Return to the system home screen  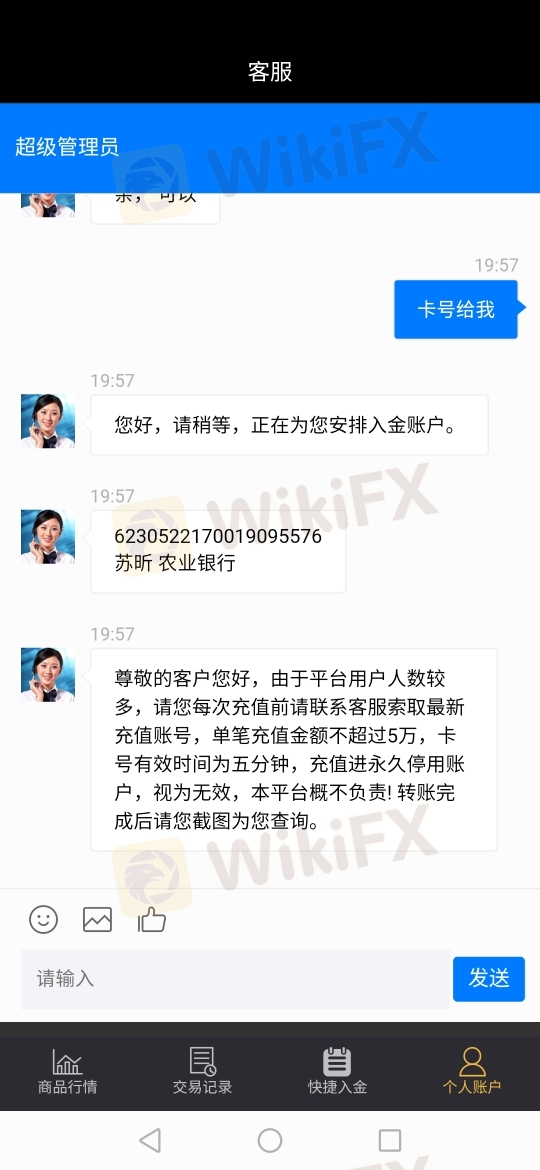tap(270, 1140)
